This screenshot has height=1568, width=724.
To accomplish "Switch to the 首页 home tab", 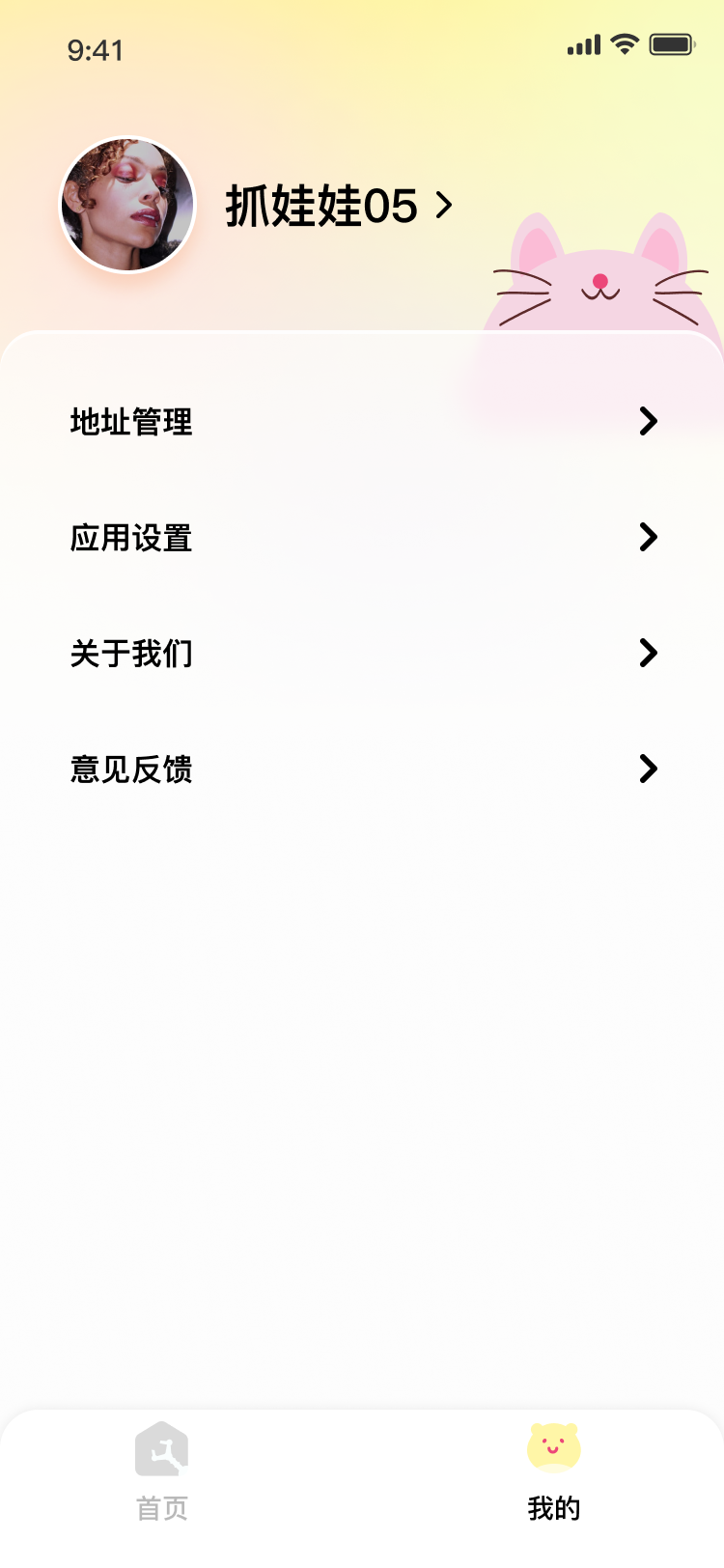I will [161, 1471].
